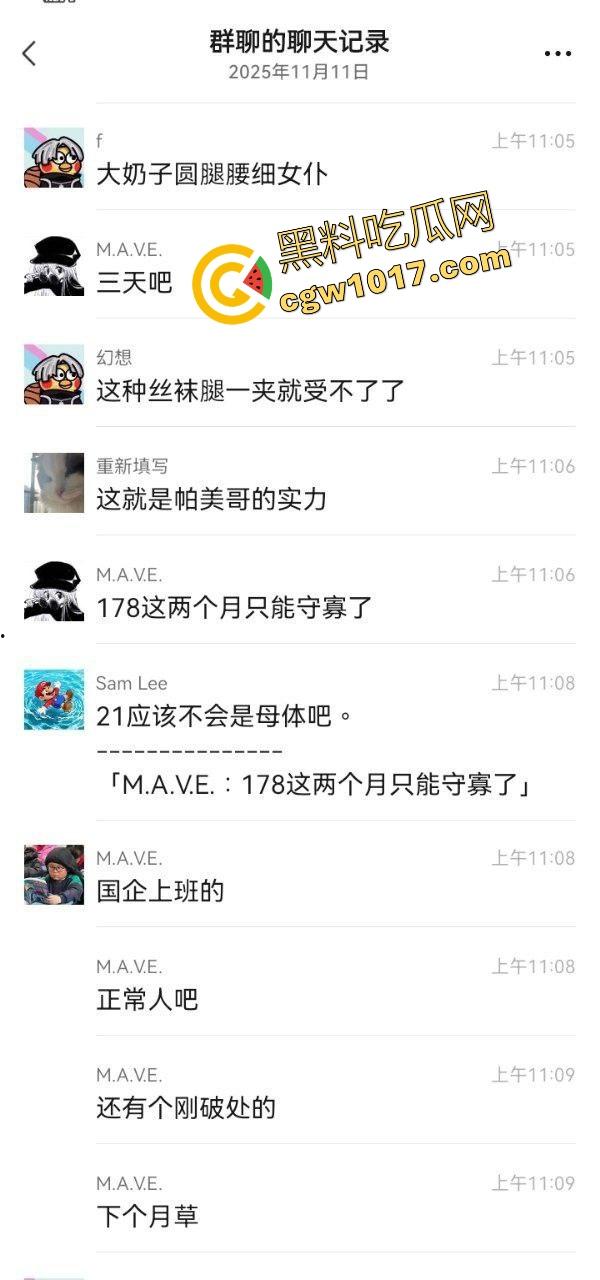Tap the avatar of 重新填写
The image size is (600, 1280).
coord(53,482)
